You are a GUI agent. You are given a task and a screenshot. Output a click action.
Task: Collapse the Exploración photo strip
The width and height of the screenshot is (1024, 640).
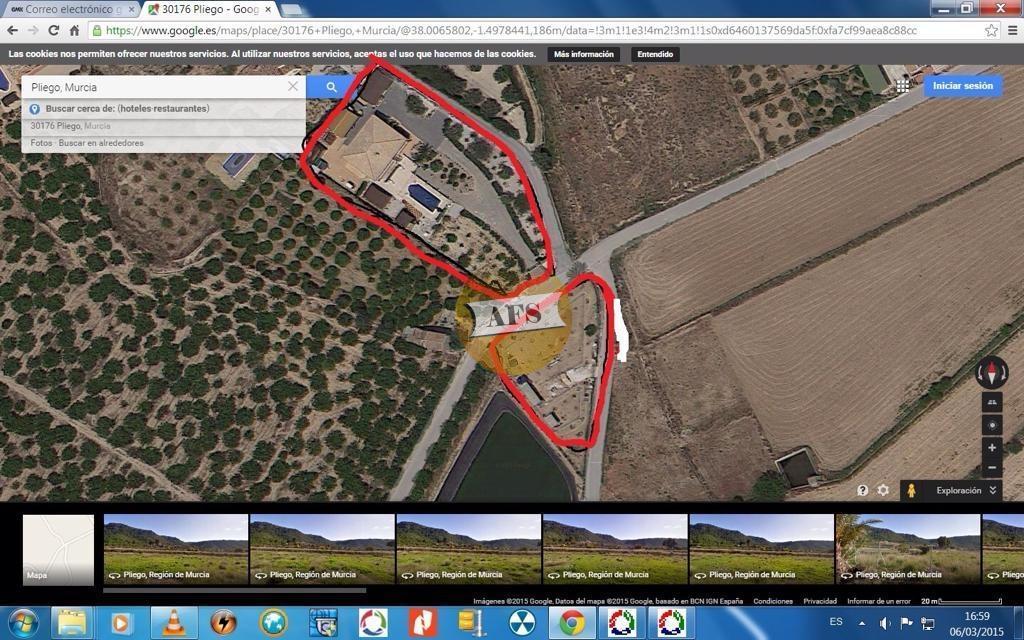[992, 490]
